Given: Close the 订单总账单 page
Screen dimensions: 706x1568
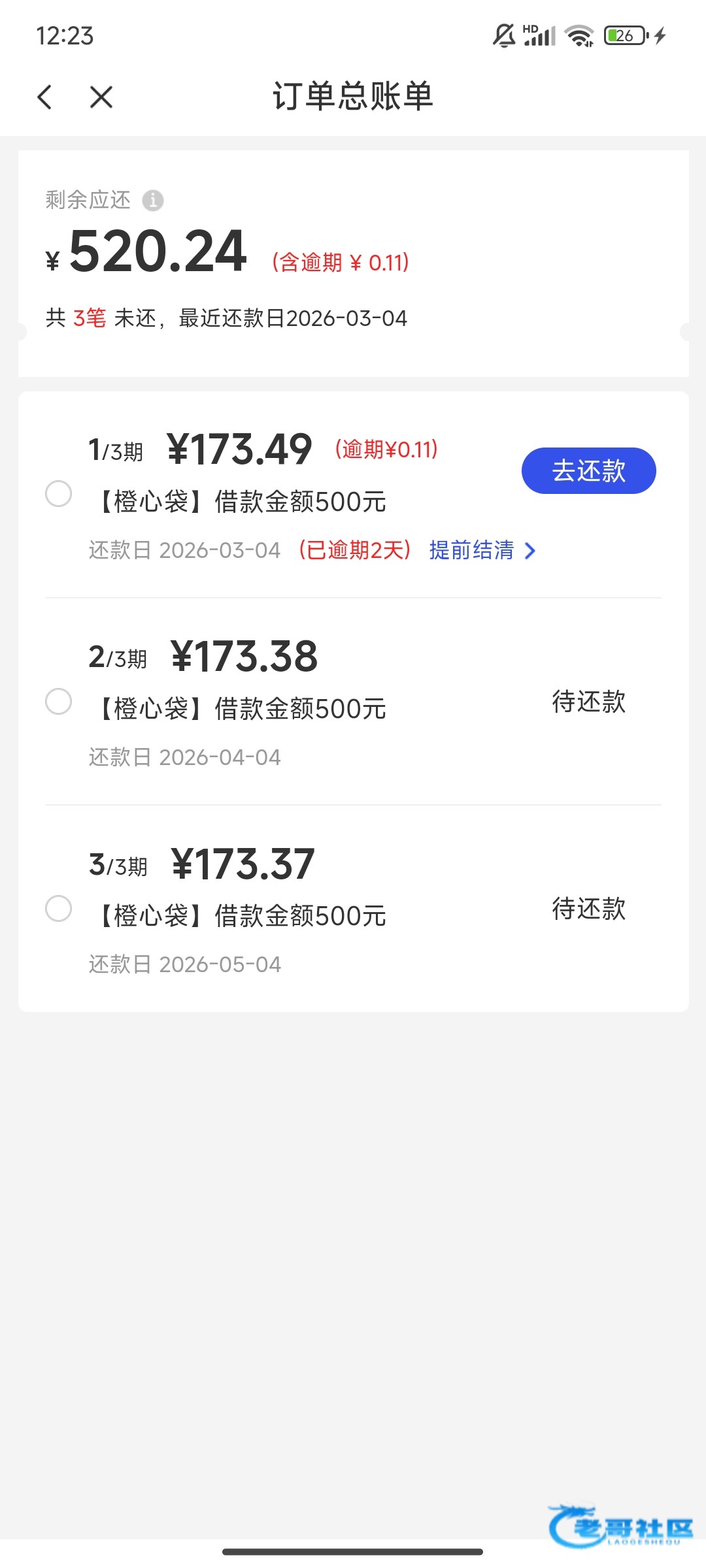Looking at the screenshot, I should (x=101, y=97).
